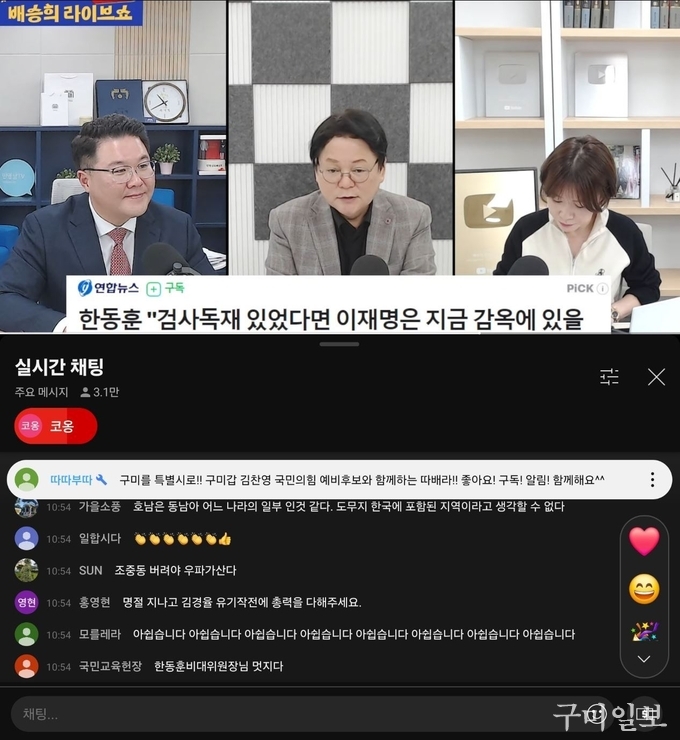Open live chat filter settings
Viewport: 680px width, 740px height.
609,377
